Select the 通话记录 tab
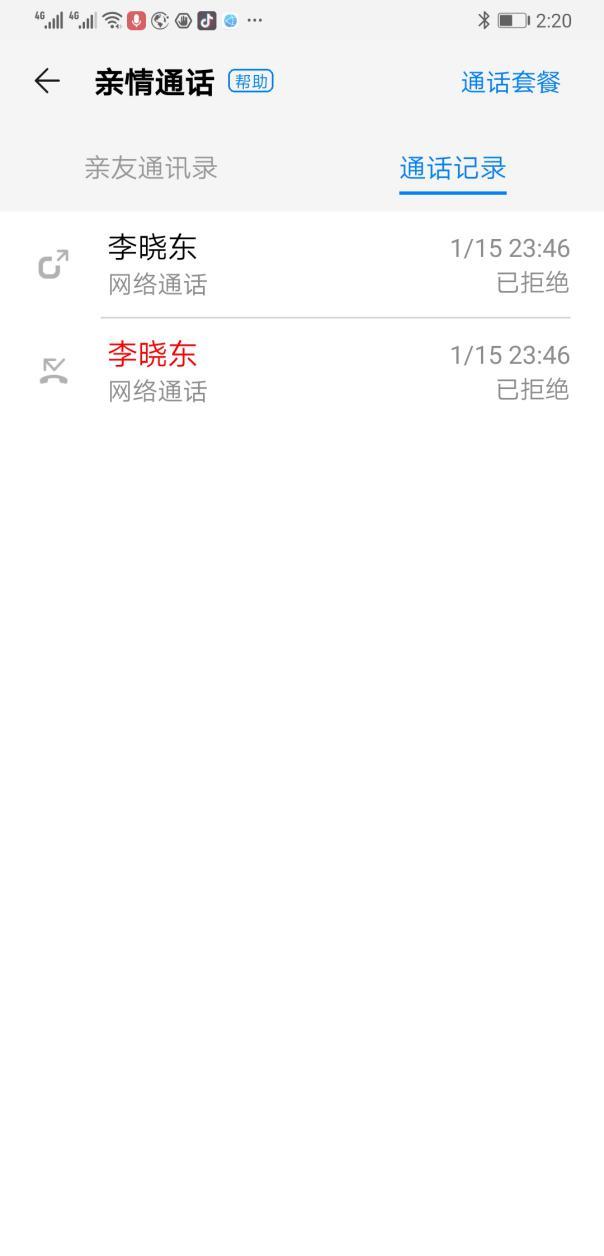This screenshot has height=1256, width=604. tap(452, 168)
